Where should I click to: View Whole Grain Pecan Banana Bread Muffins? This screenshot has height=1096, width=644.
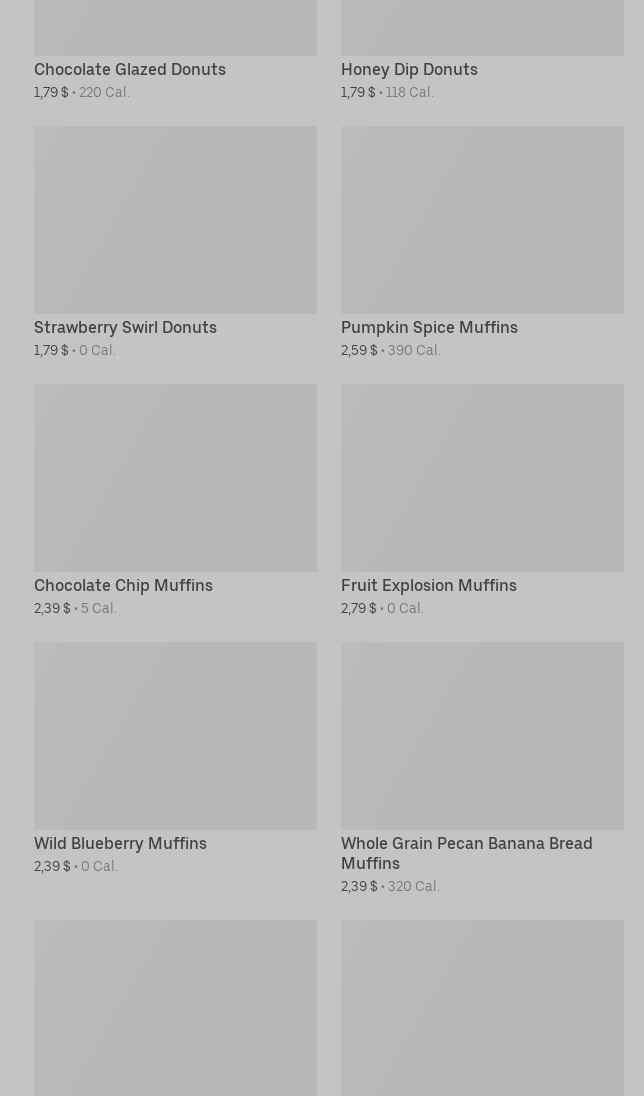point(482,768)
